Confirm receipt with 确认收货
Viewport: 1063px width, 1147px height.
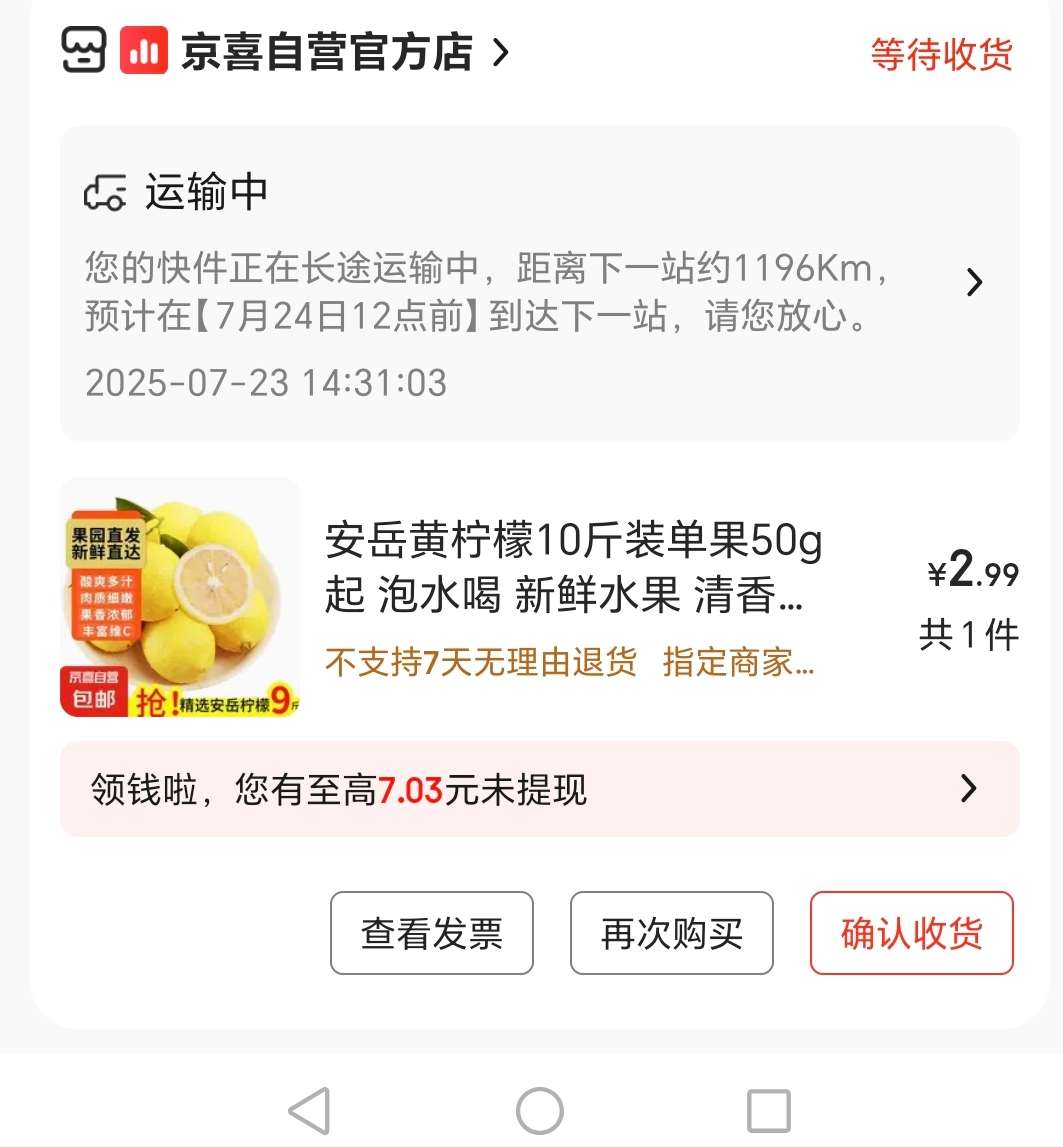[x=912, y=933]
